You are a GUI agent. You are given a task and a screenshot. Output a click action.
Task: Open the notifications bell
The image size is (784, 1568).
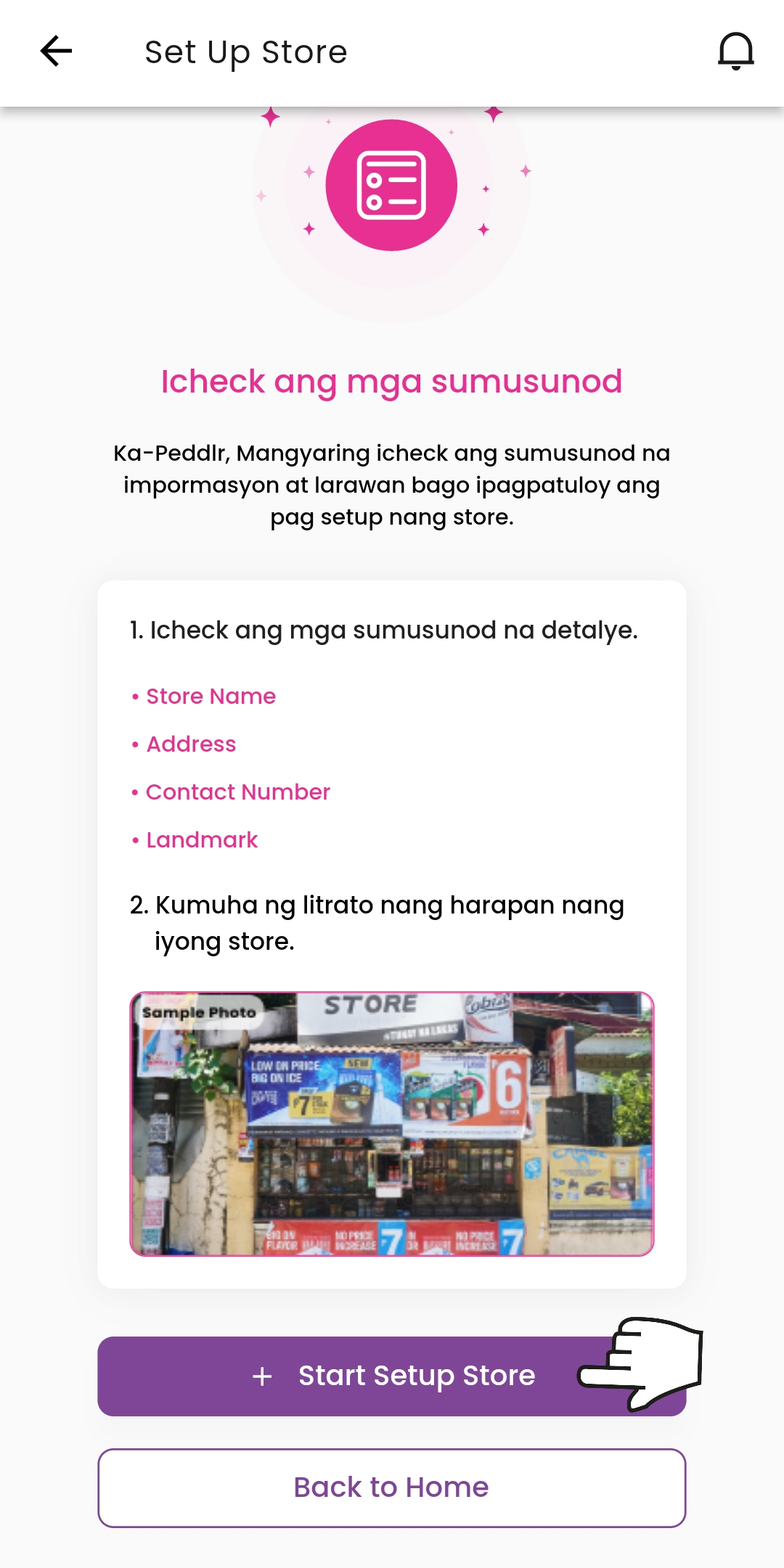pos(735,52)
